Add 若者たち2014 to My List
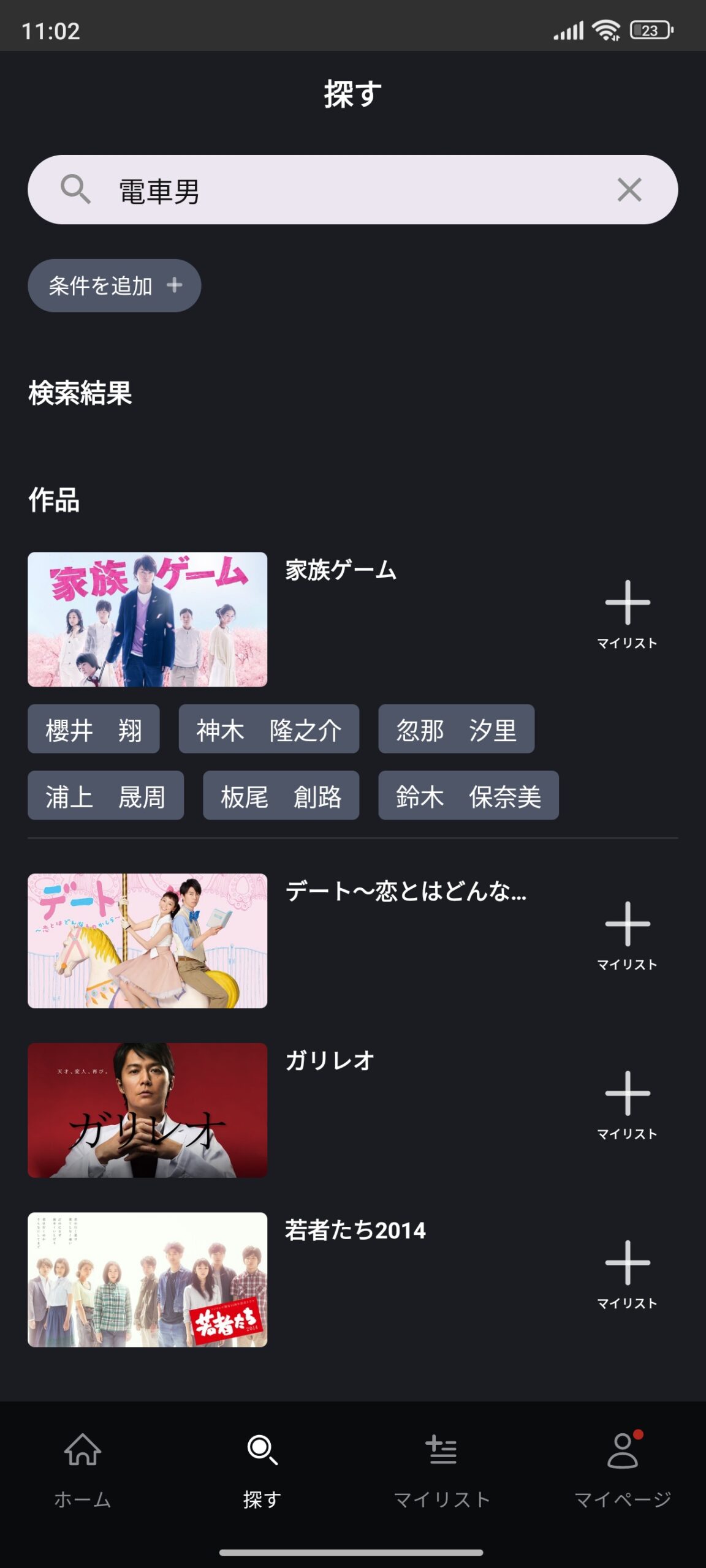Viewport: 706px width, 1568px height. click(x=627, y=1274)
